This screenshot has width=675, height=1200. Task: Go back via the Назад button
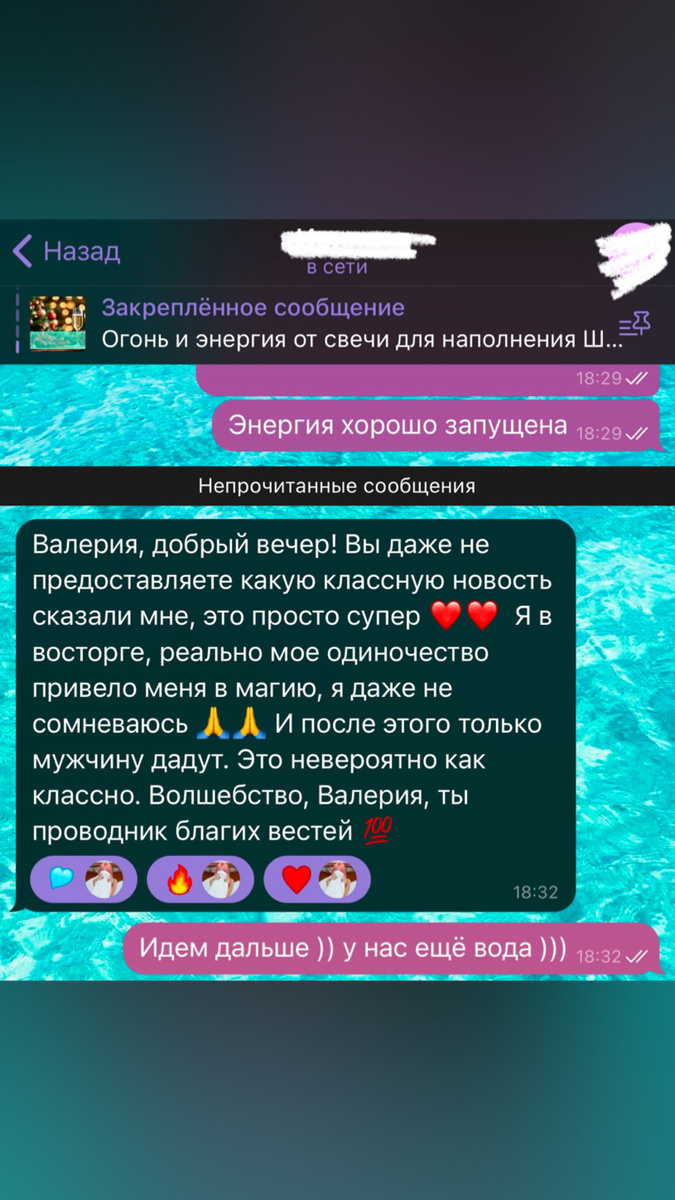point(66,251)
